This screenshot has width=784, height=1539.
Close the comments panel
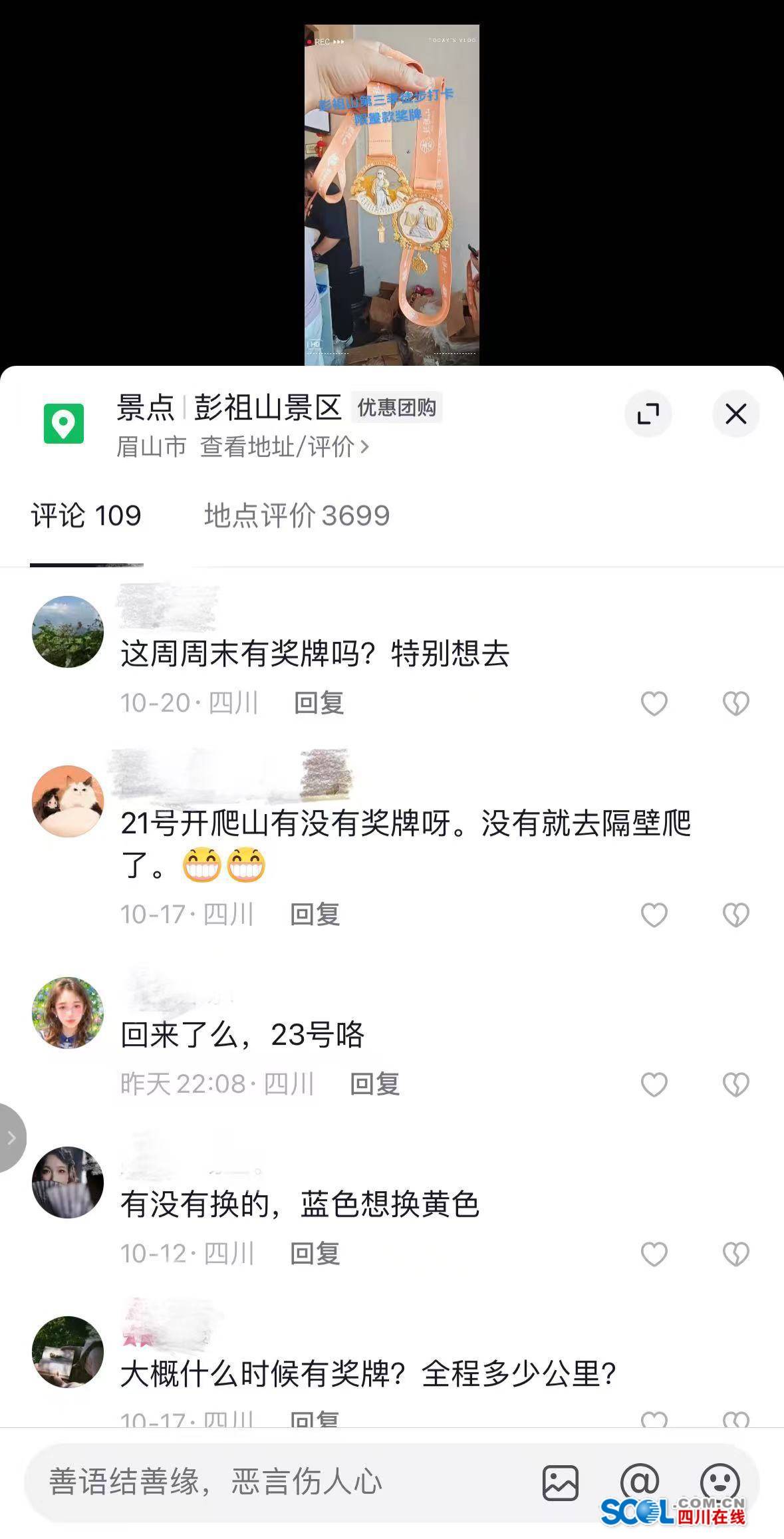tap(735, 414)
